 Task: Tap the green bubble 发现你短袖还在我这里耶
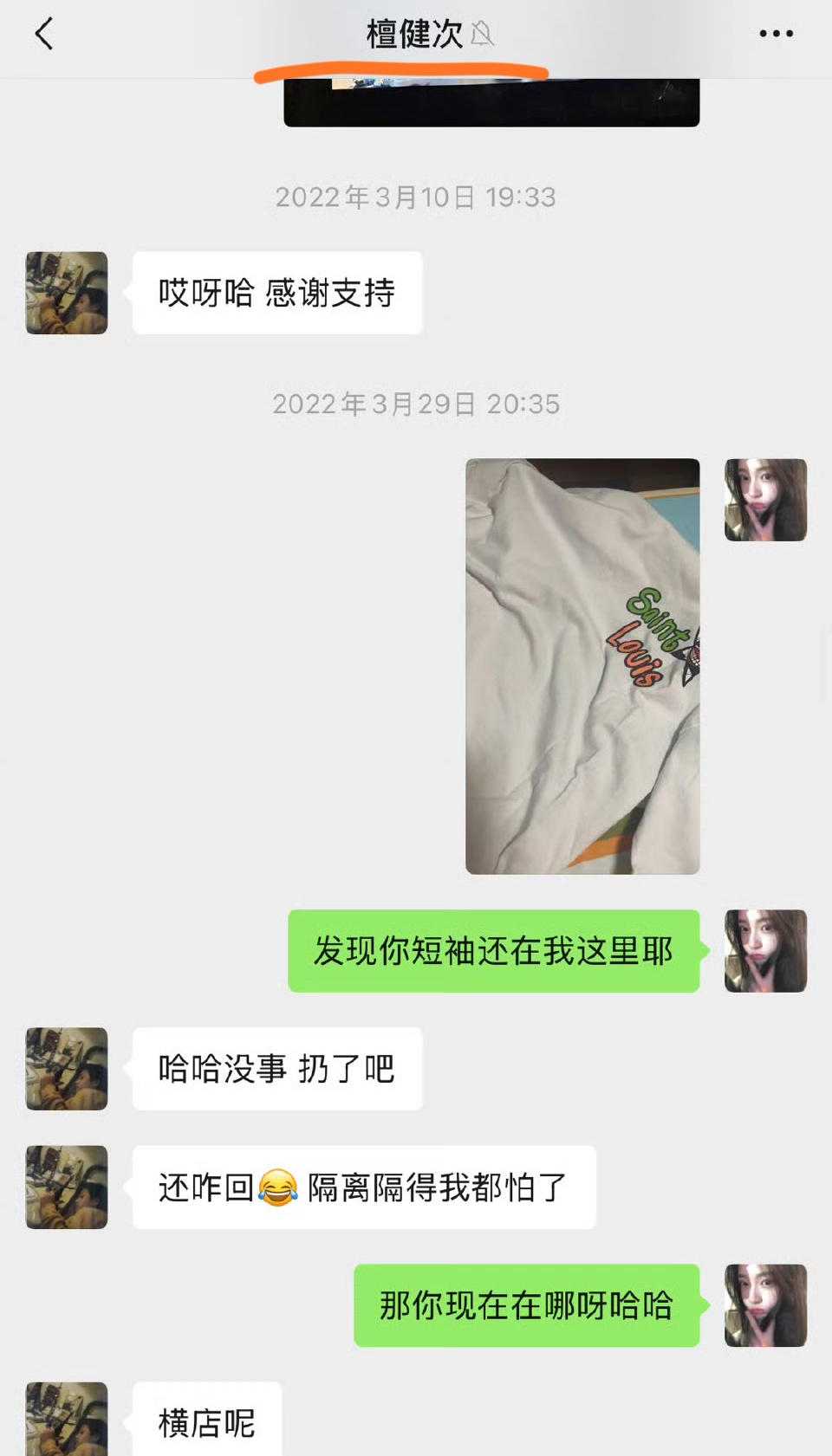[492, 950]
